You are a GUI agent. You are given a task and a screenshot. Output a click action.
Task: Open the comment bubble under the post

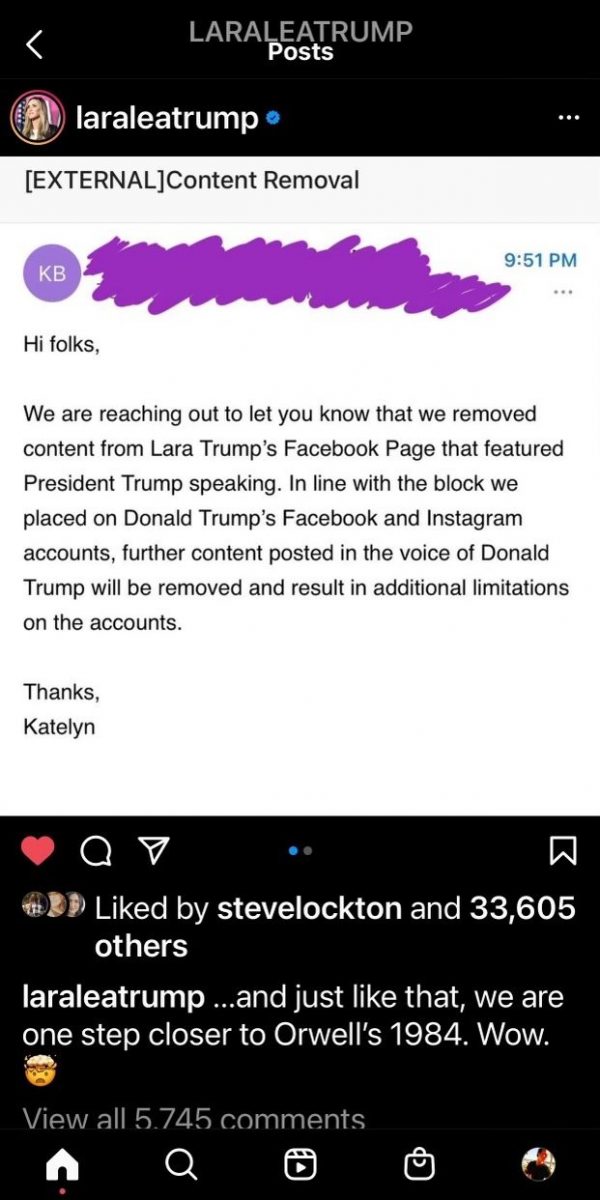tap(95, 850)
